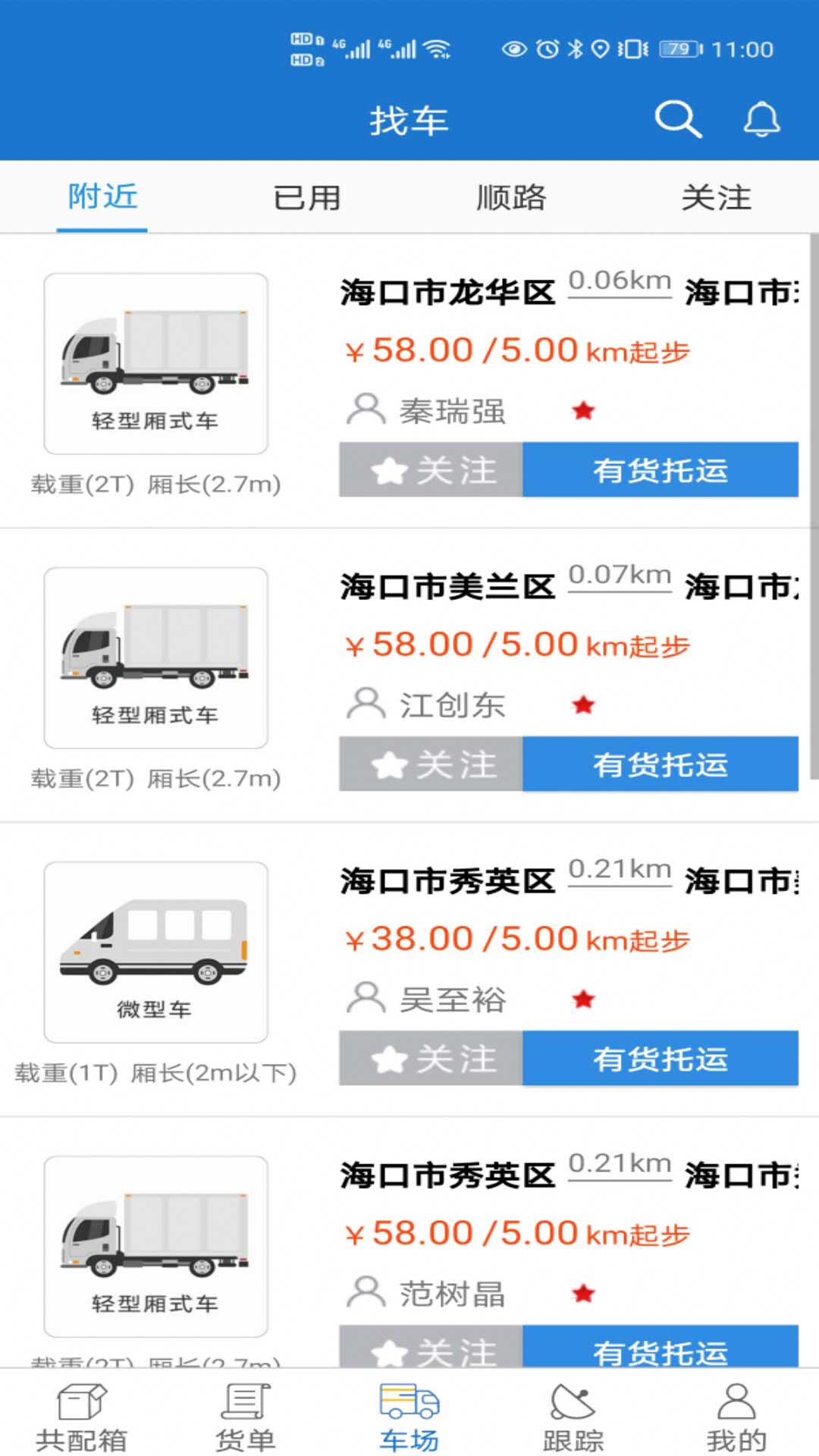
Task: Switch to the 关注 top tab
Action: (x=716, y=198)
